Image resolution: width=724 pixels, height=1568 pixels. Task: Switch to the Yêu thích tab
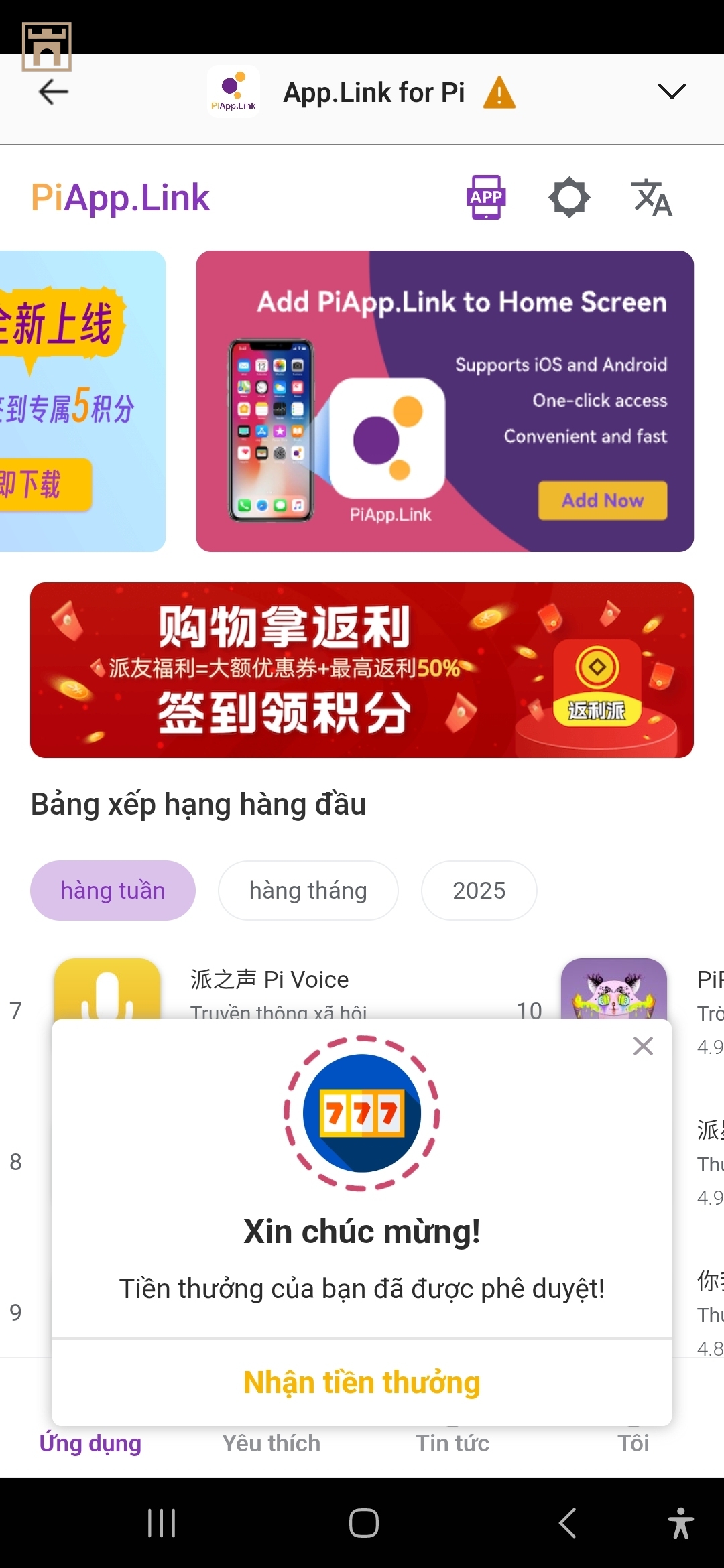[x=271, y=1443]
